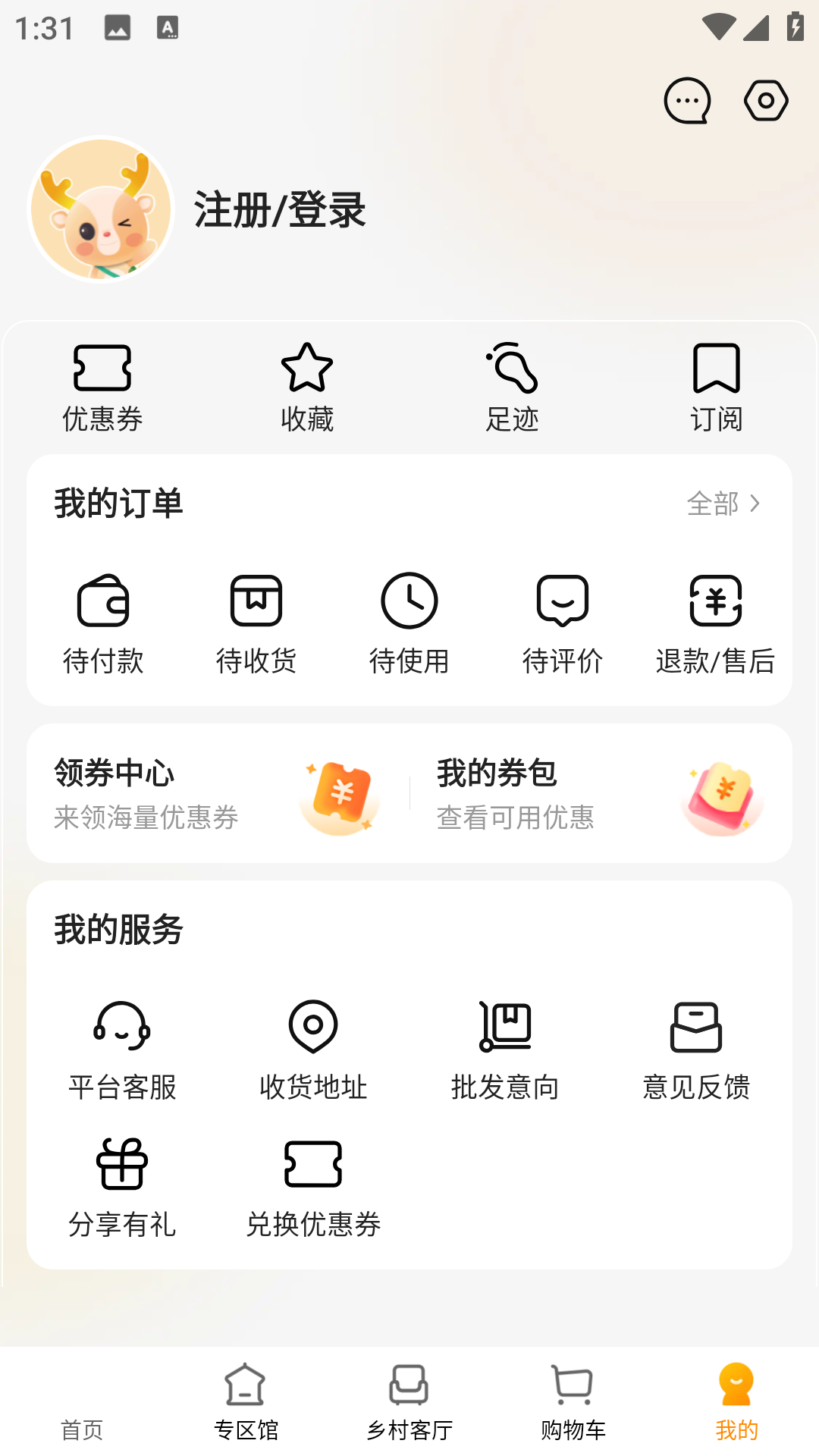Open 优惠券 coupons

[x=102, y=388]
